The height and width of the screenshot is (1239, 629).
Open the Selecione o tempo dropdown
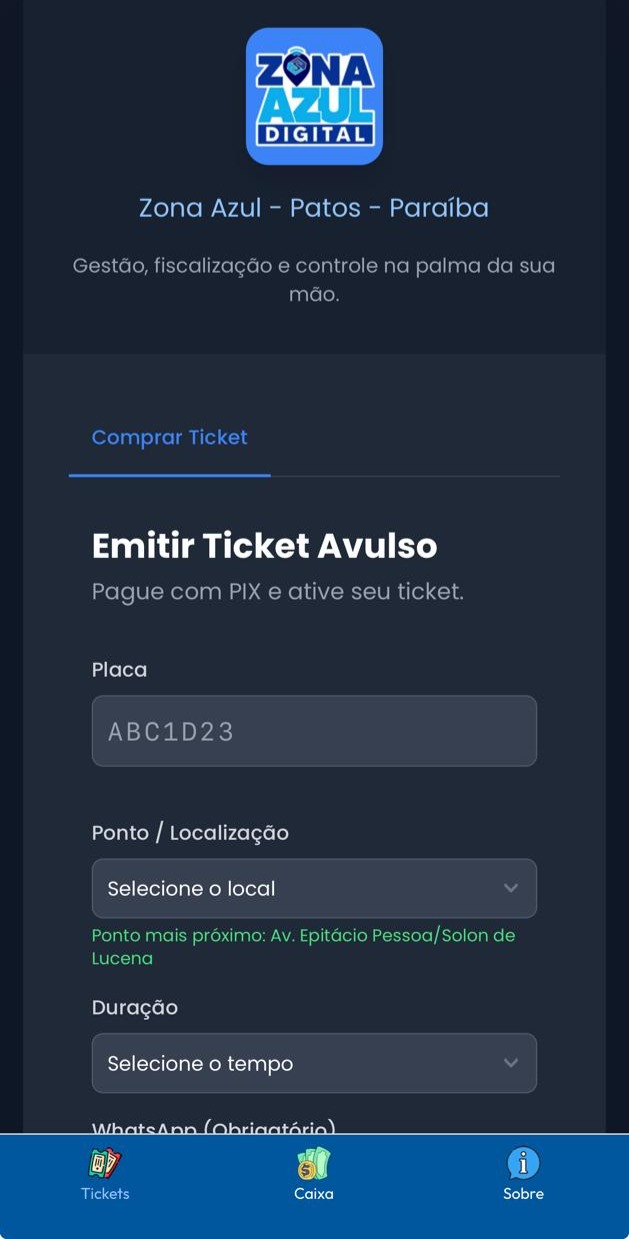click(314, 1063)
